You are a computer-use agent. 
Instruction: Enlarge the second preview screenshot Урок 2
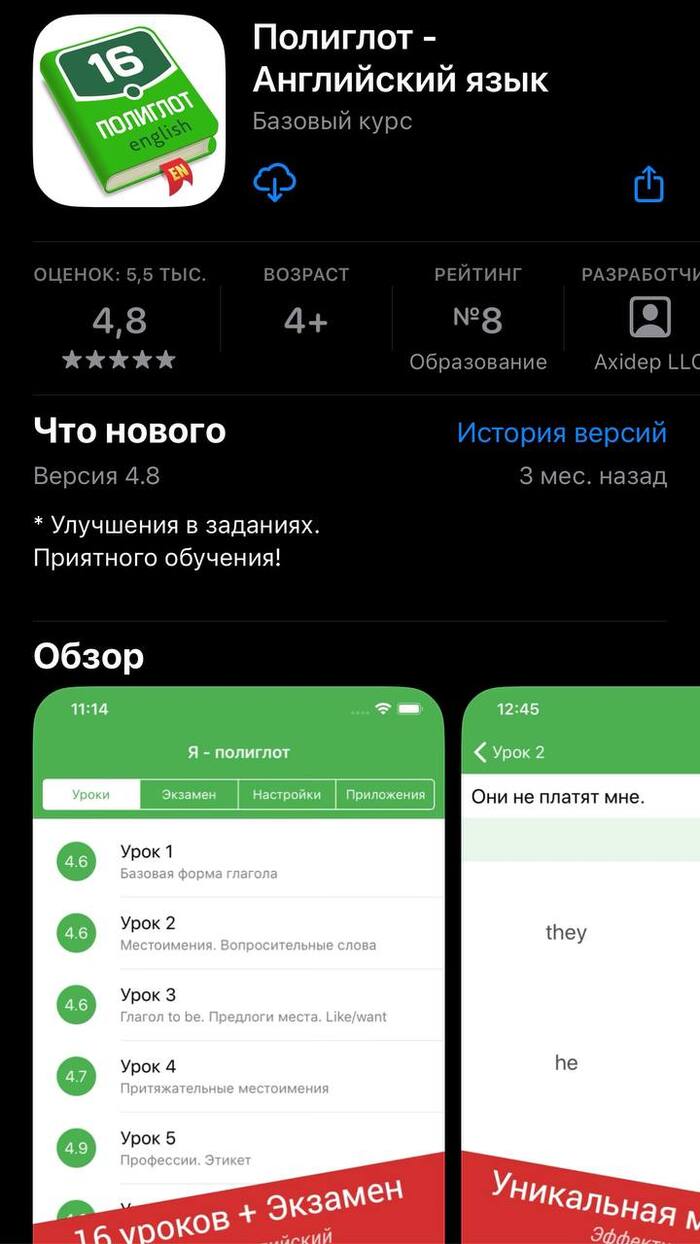tap(580, 960)
